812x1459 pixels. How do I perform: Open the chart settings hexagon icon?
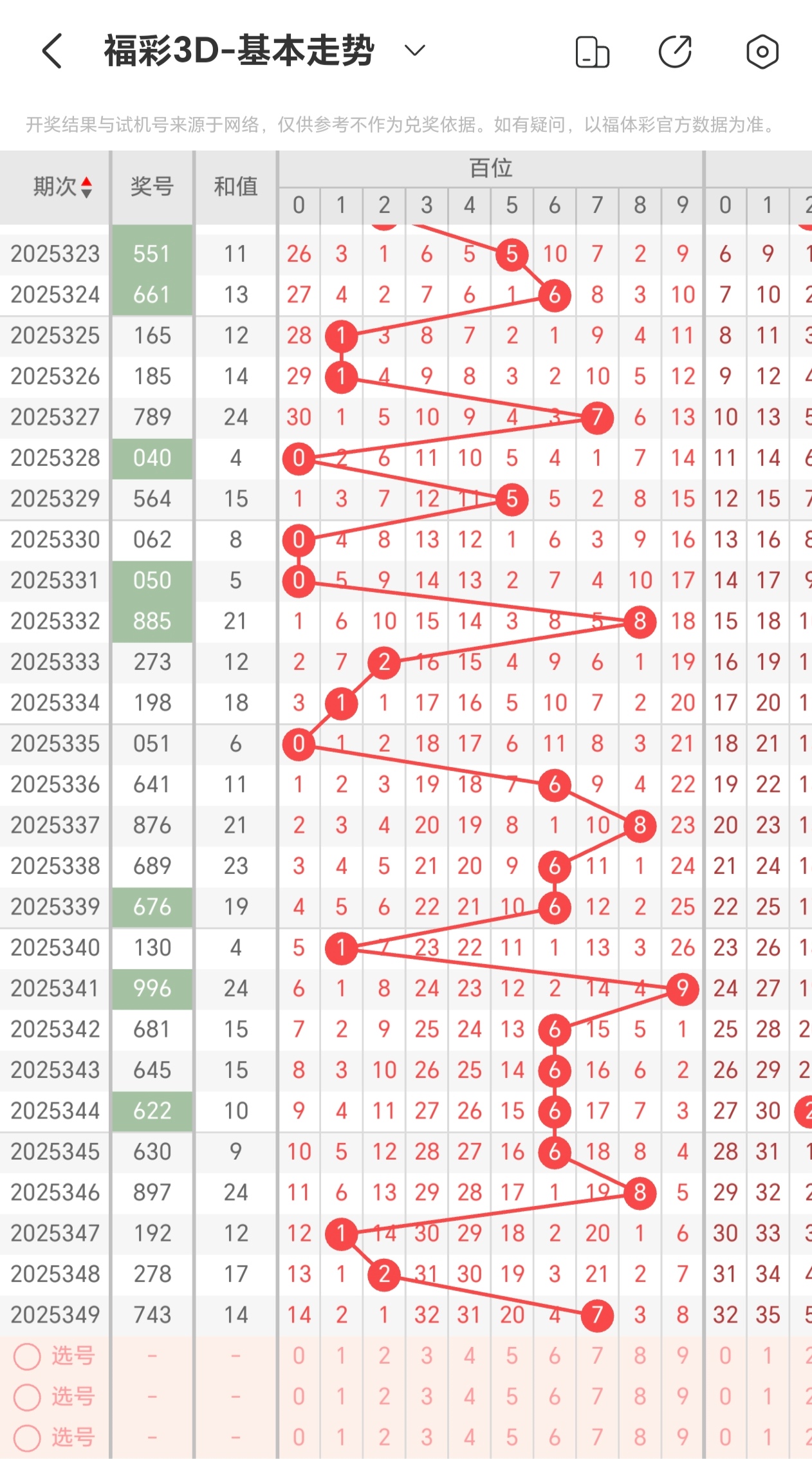coord(762,51)
